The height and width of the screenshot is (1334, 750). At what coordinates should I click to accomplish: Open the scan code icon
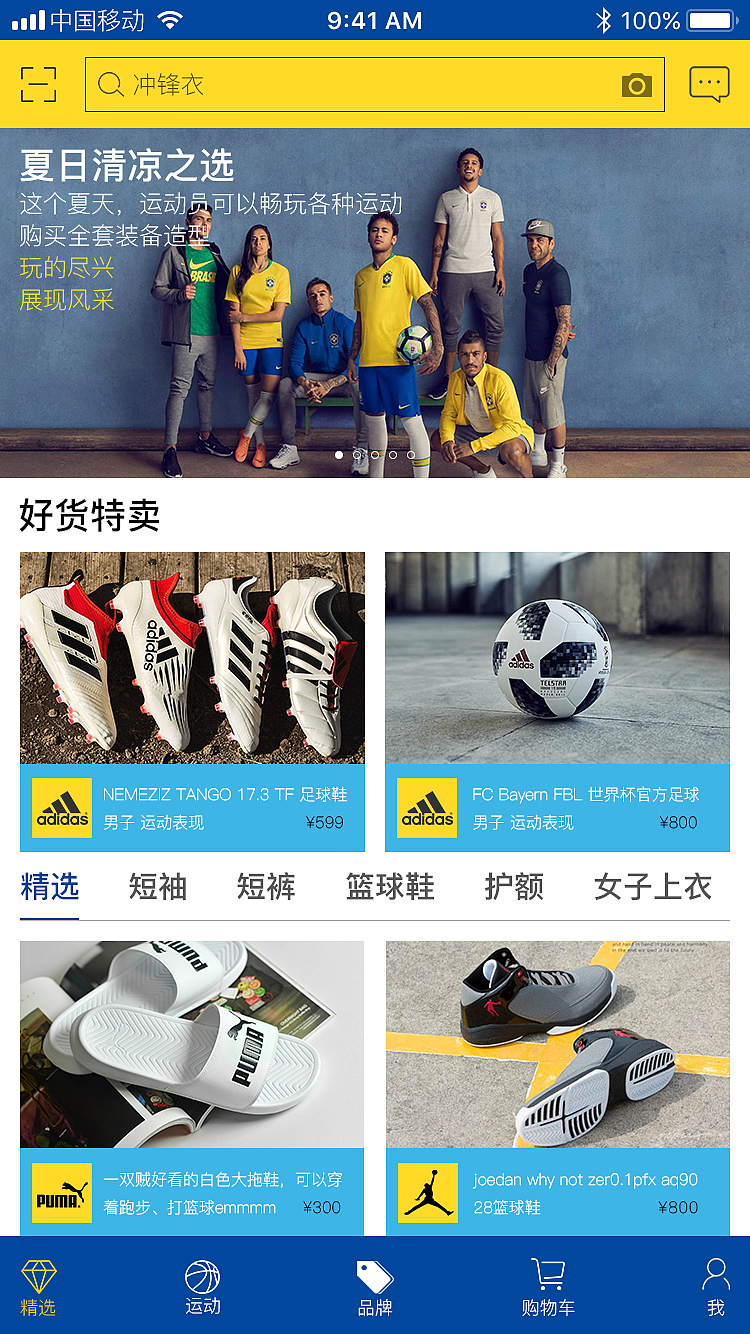pyautogui.click(x=39, y=85)
